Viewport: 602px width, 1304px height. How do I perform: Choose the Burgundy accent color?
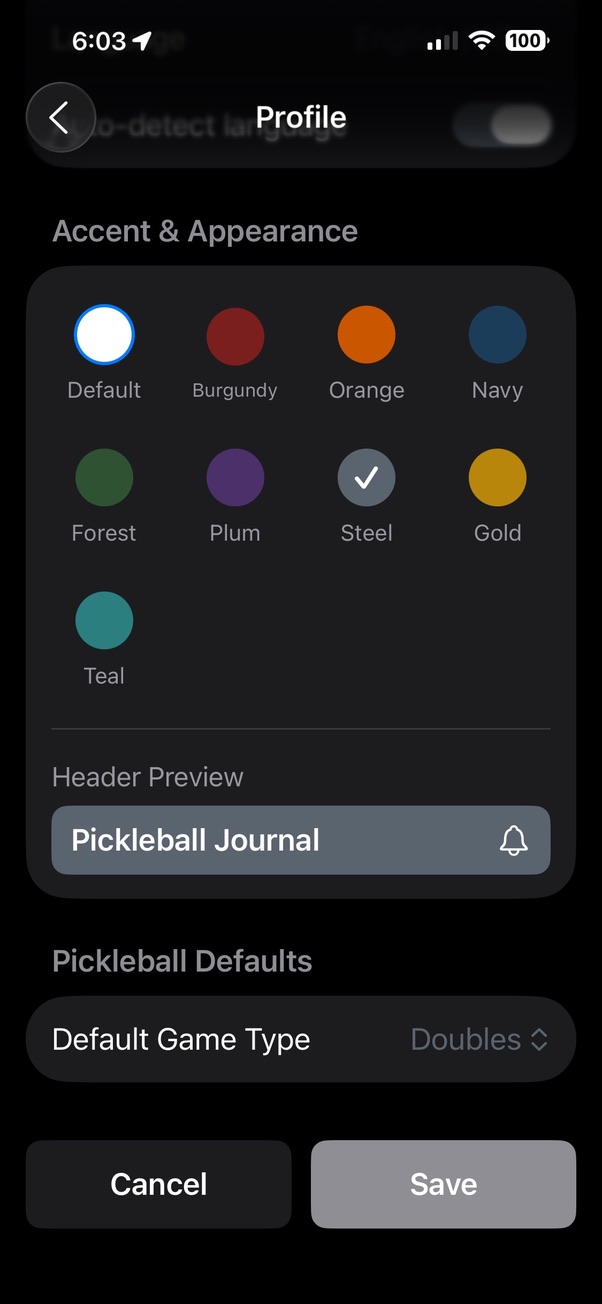235,335
